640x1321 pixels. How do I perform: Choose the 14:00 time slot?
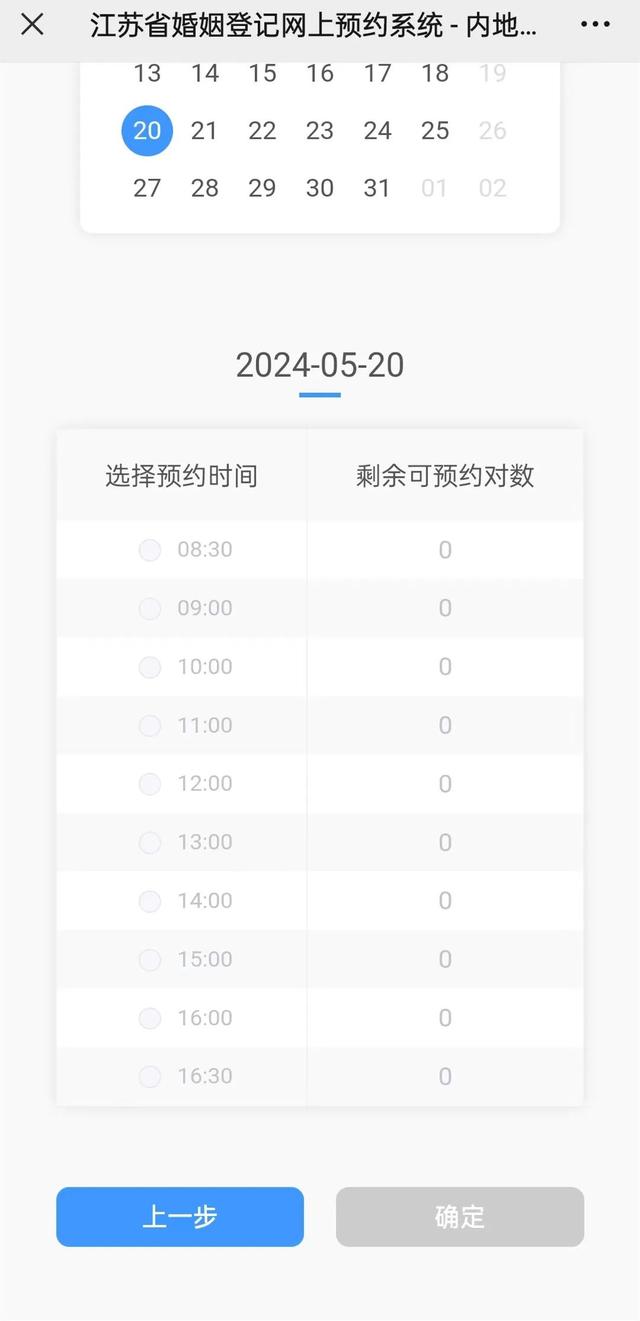(x=150, y=901)
